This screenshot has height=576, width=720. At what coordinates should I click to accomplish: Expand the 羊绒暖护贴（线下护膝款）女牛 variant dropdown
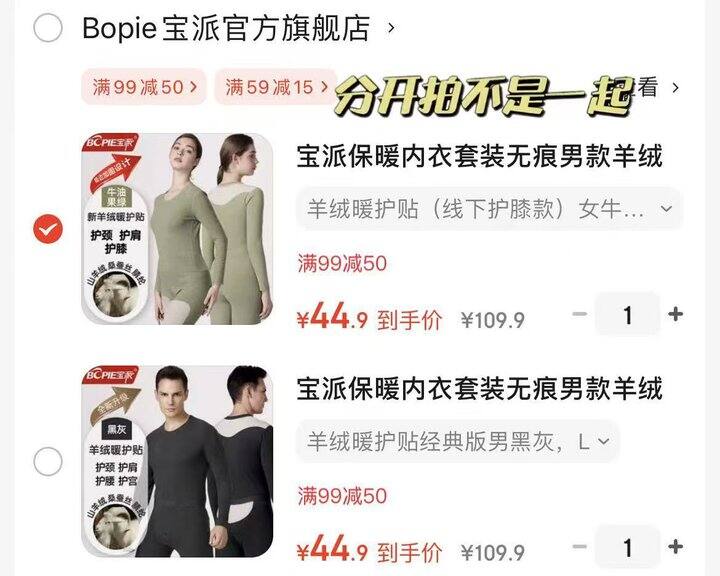point(489,210)
